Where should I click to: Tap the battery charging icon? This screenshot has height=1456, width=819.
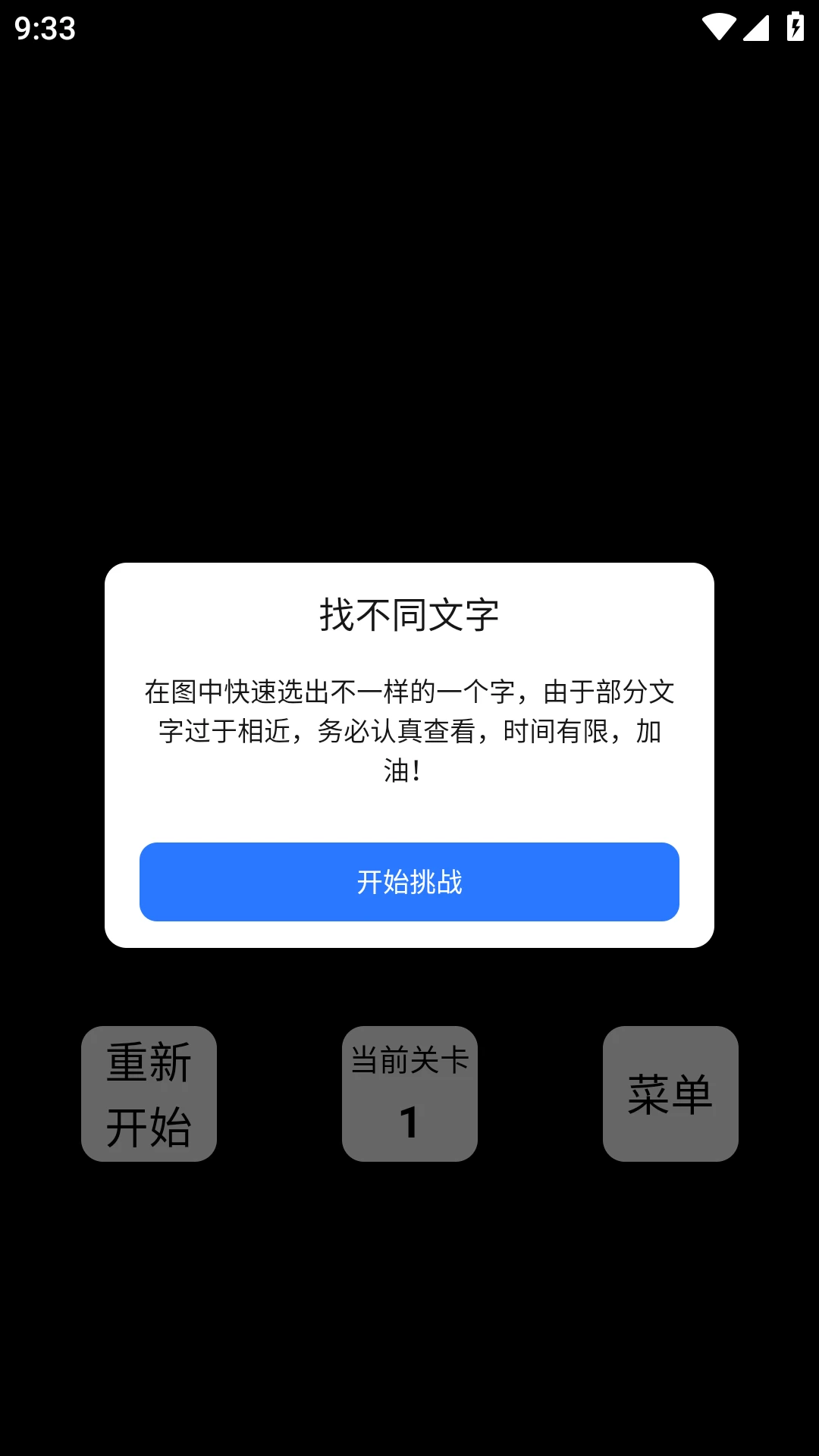tap(794, 26)
